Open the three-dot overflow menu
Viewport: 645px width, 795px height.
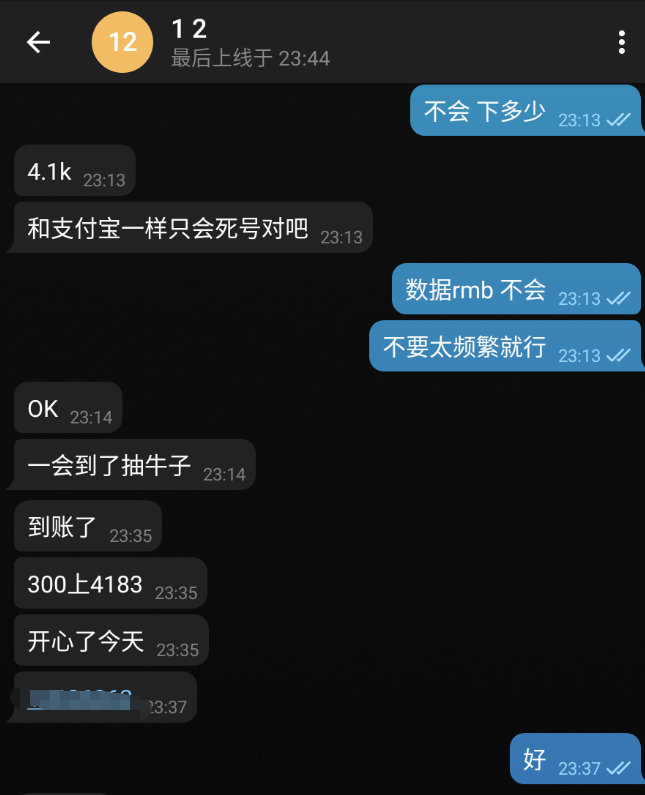tap(621, 42)
